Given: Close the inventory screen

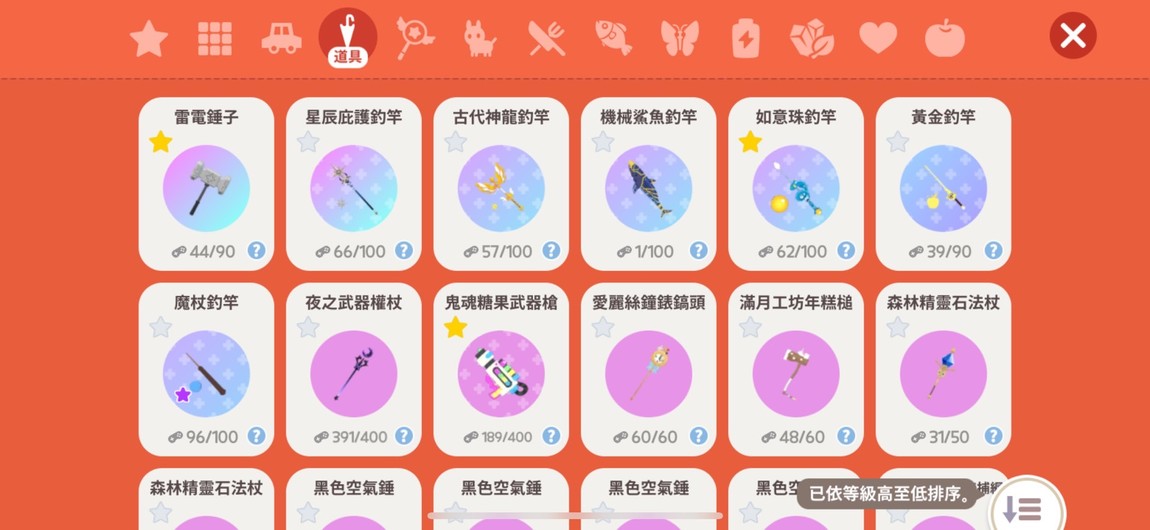Looking at the screenshot, I should click(x=1072, y=37).
